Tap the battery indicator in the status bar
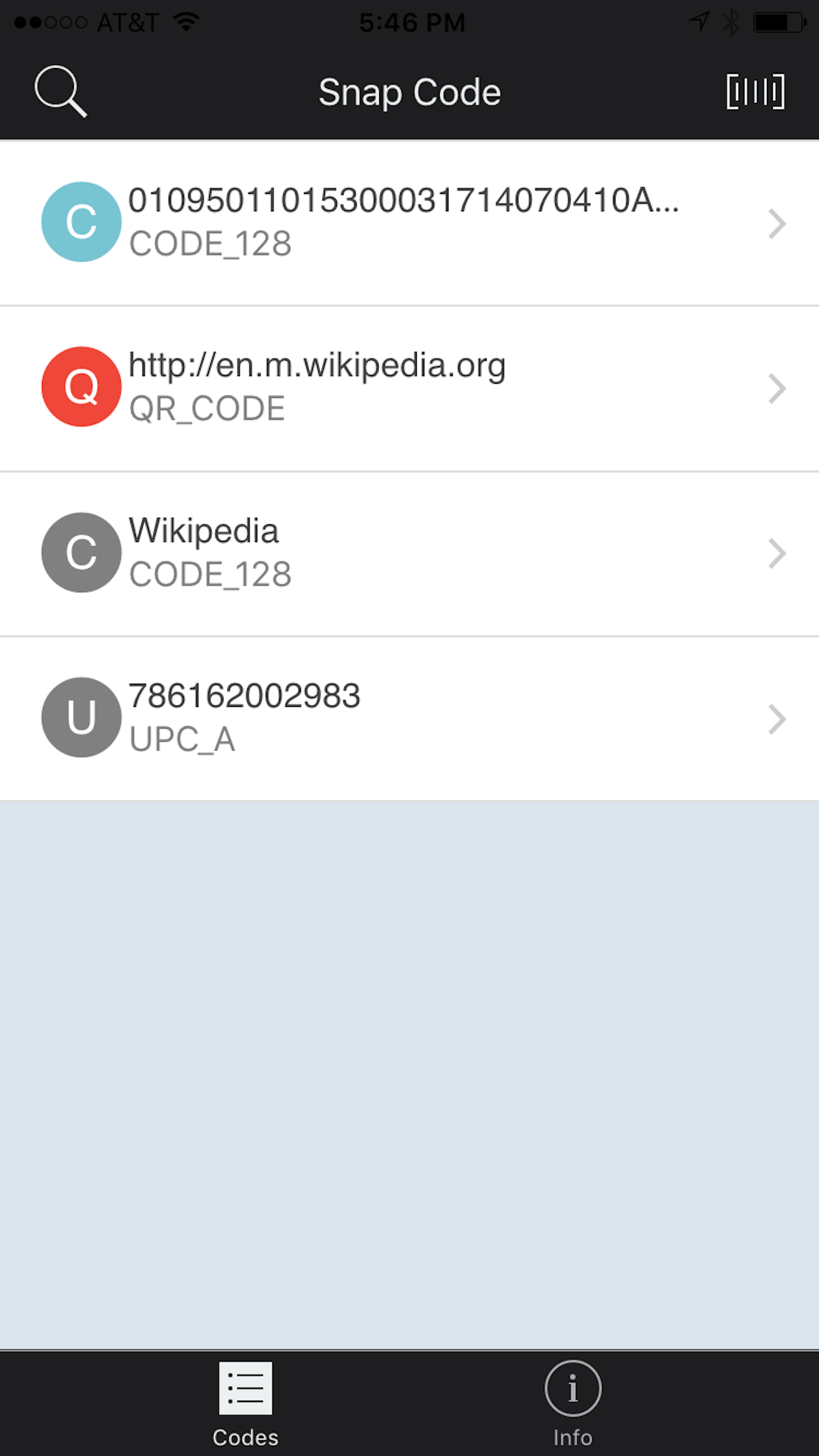The image size is (819, 1456). pyautogui.click(x=778, y=22)
